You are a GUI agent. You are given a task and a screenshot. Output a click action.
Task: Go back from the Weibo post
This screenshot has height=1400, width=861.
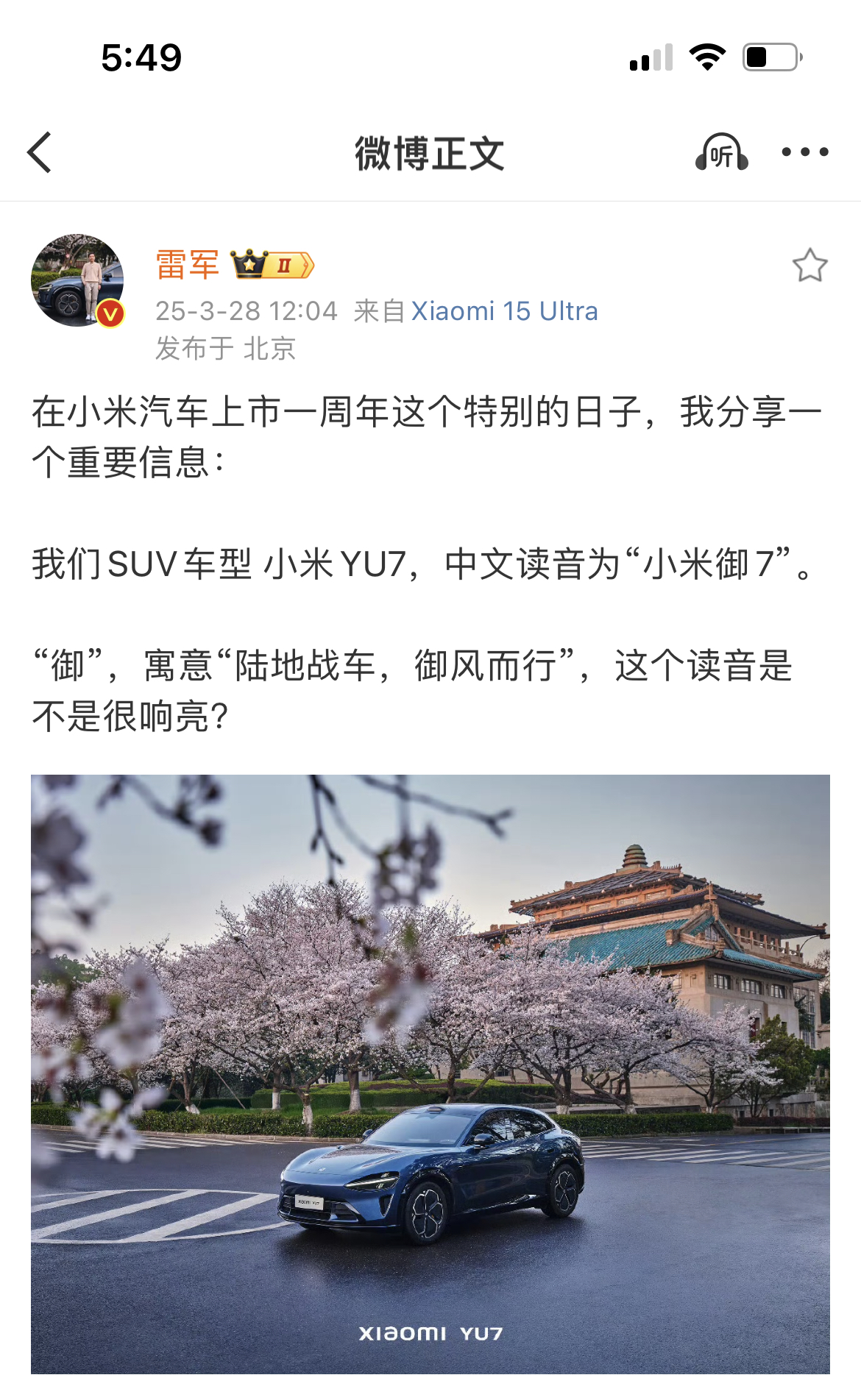tap(40, 152)
